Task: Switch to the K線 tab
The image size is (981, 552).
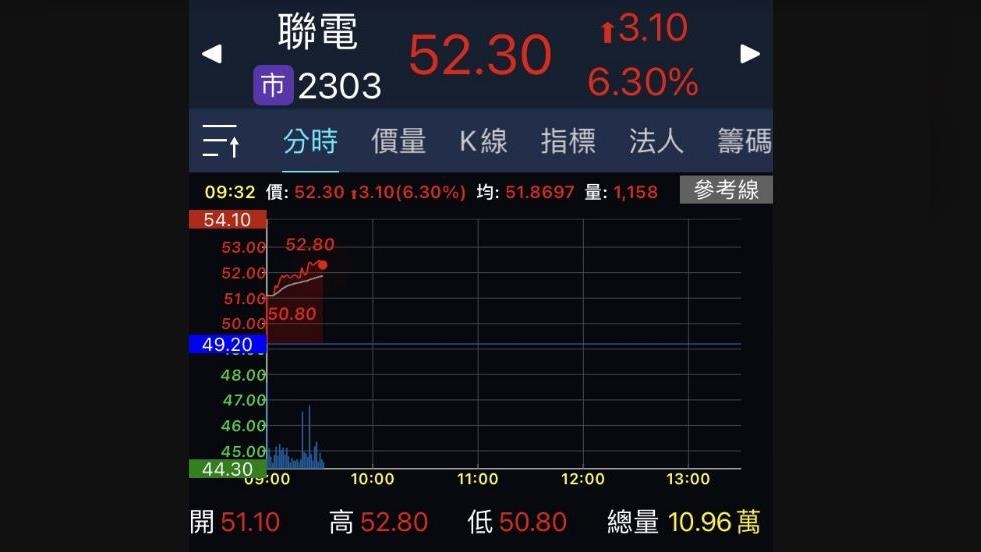Action: pyautogui.click(x=483, y=142)
